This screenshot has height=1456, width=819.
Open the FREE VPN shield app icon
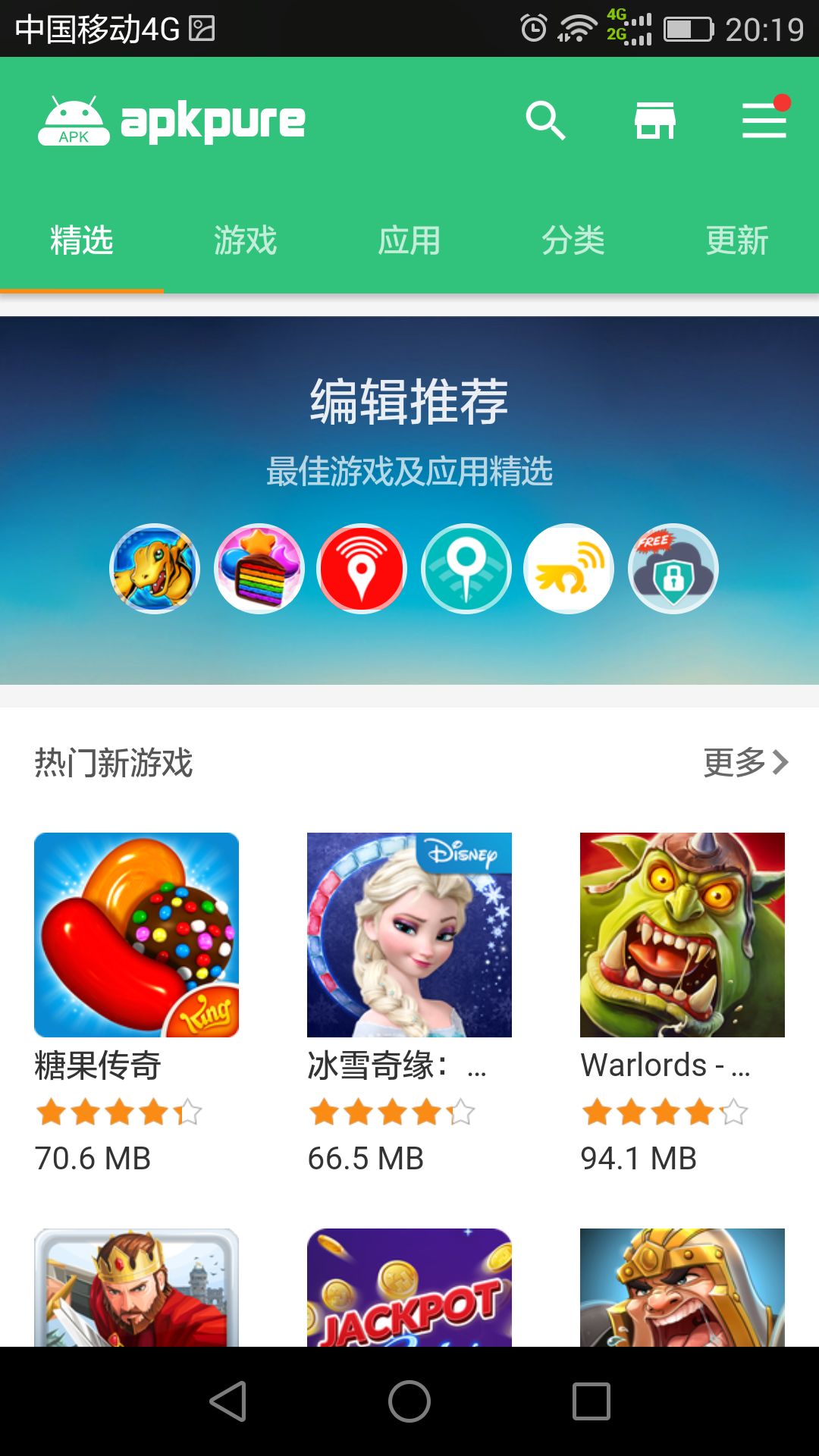(672, 569)
